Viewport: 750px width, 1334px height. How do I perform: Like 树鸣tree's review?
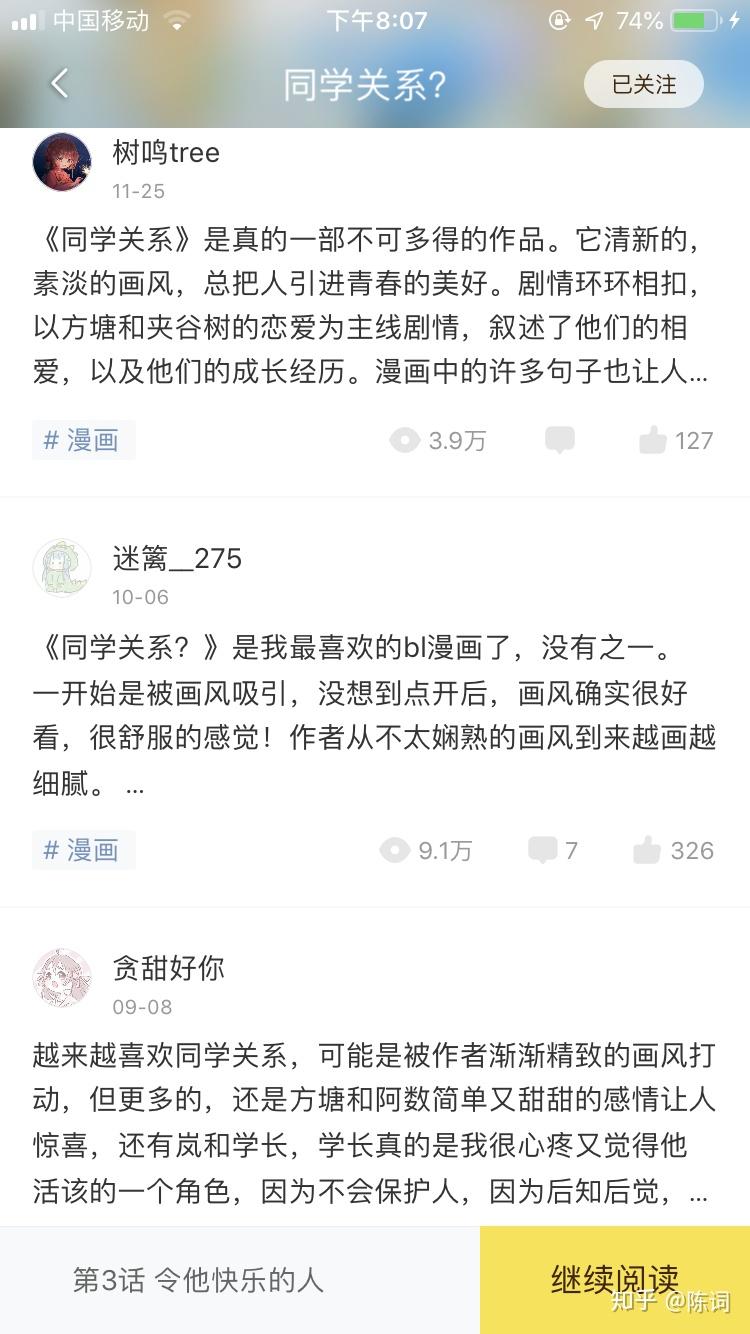coord(676,440)
